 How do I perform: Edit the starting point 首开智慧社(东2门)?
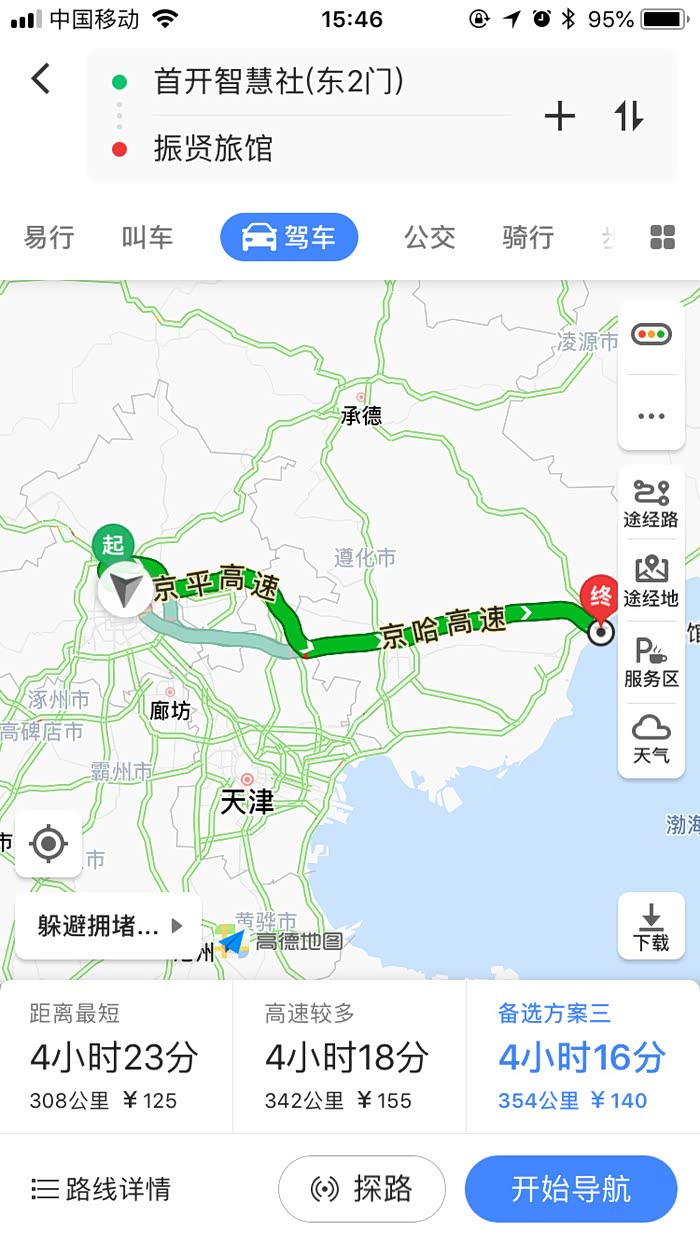280,82
